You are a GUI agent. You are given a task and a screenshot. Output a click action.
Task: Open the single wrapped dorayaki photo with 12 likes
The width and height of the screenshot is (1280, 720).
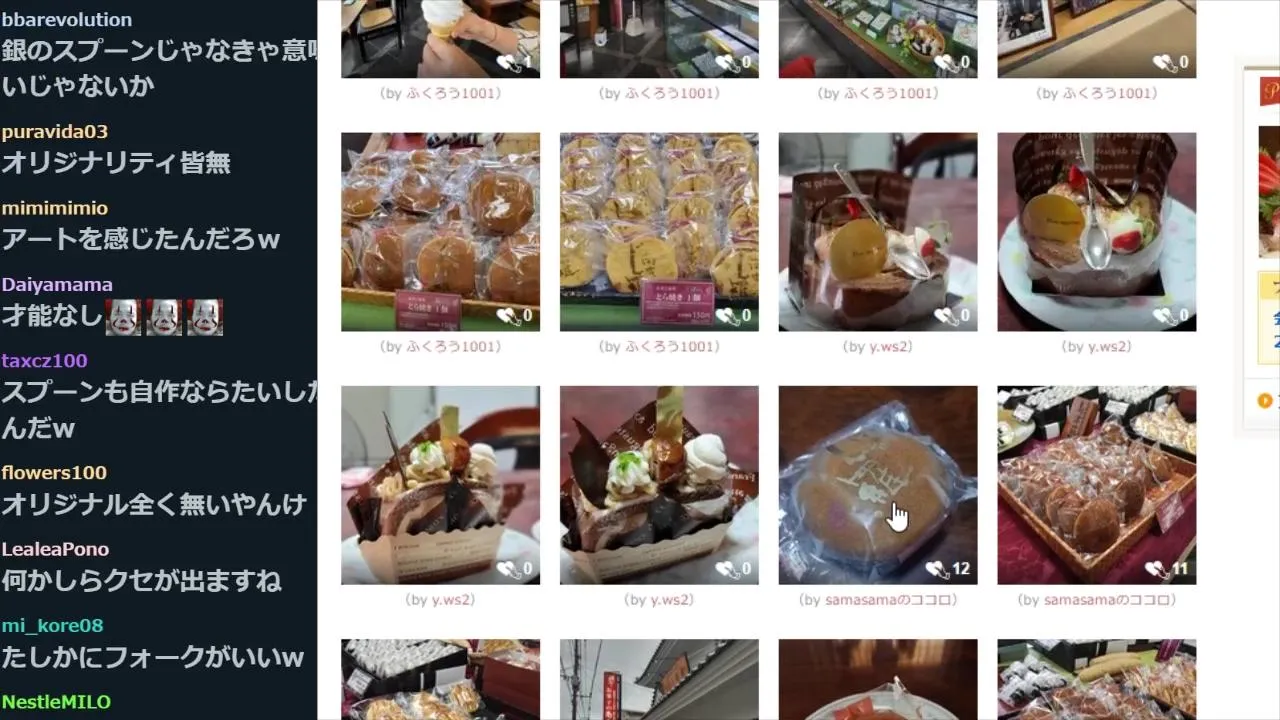(877, 470)
